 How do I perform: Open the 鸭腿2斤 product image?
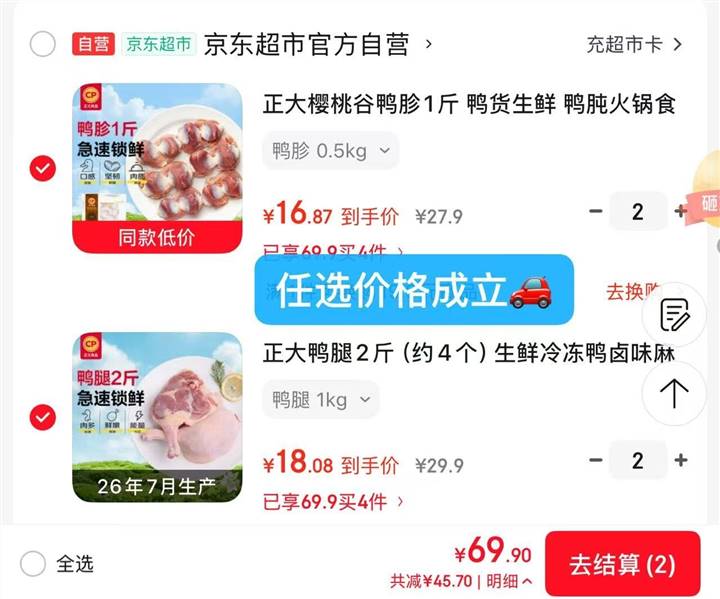157,417
